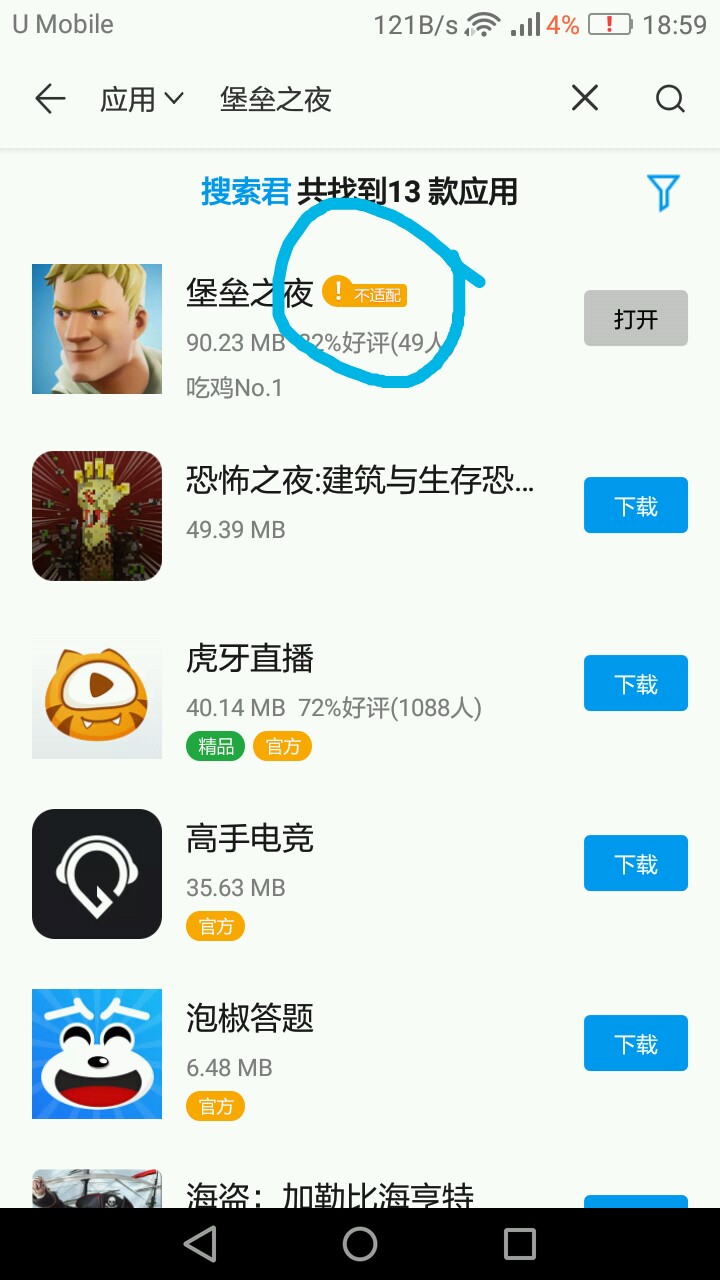The image size is (720, 1280).
Task: Download the 高手电竞 app
Action: tap(635, 863)
